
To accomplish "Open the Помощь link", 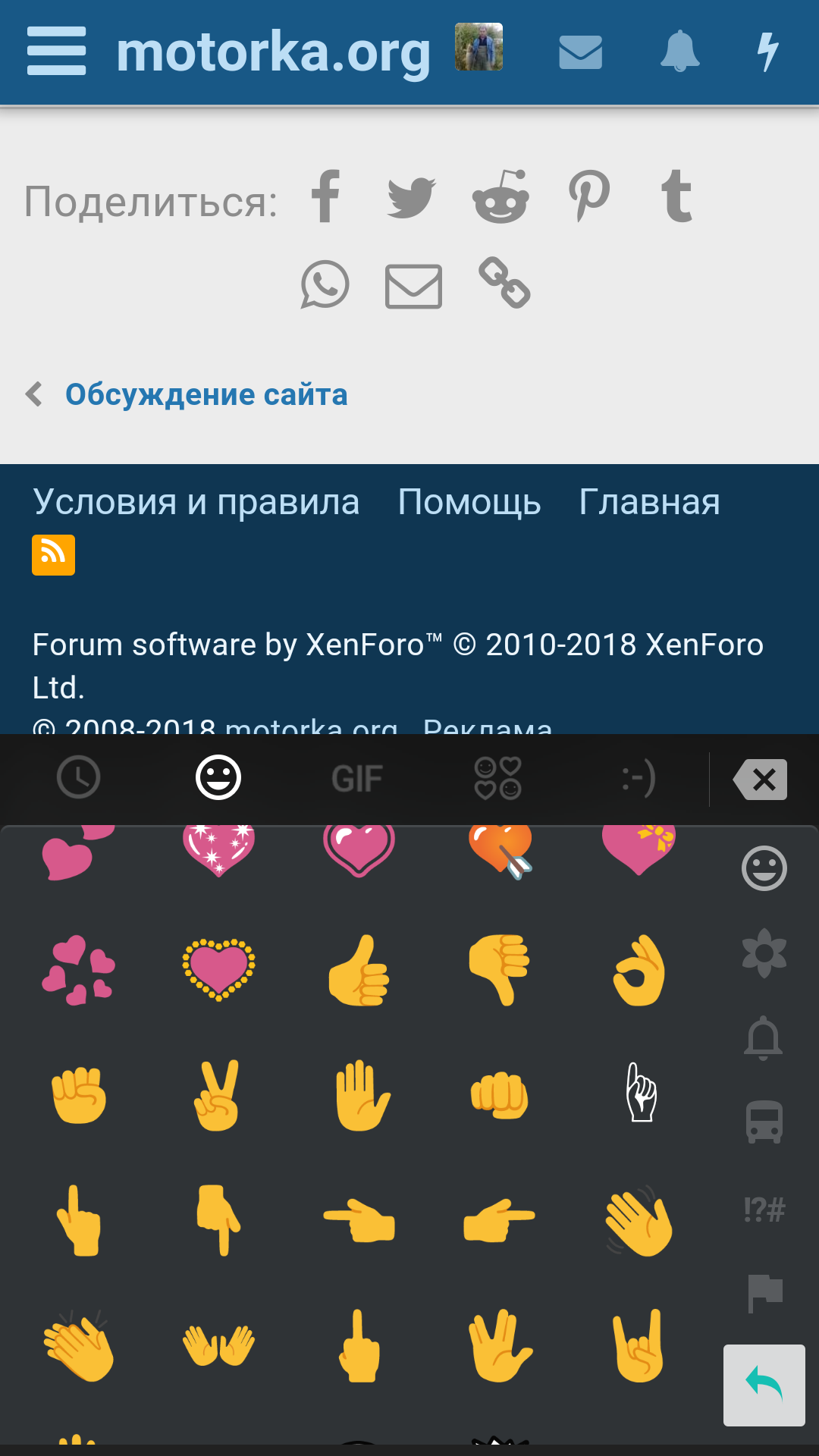I will click(469, 502).
